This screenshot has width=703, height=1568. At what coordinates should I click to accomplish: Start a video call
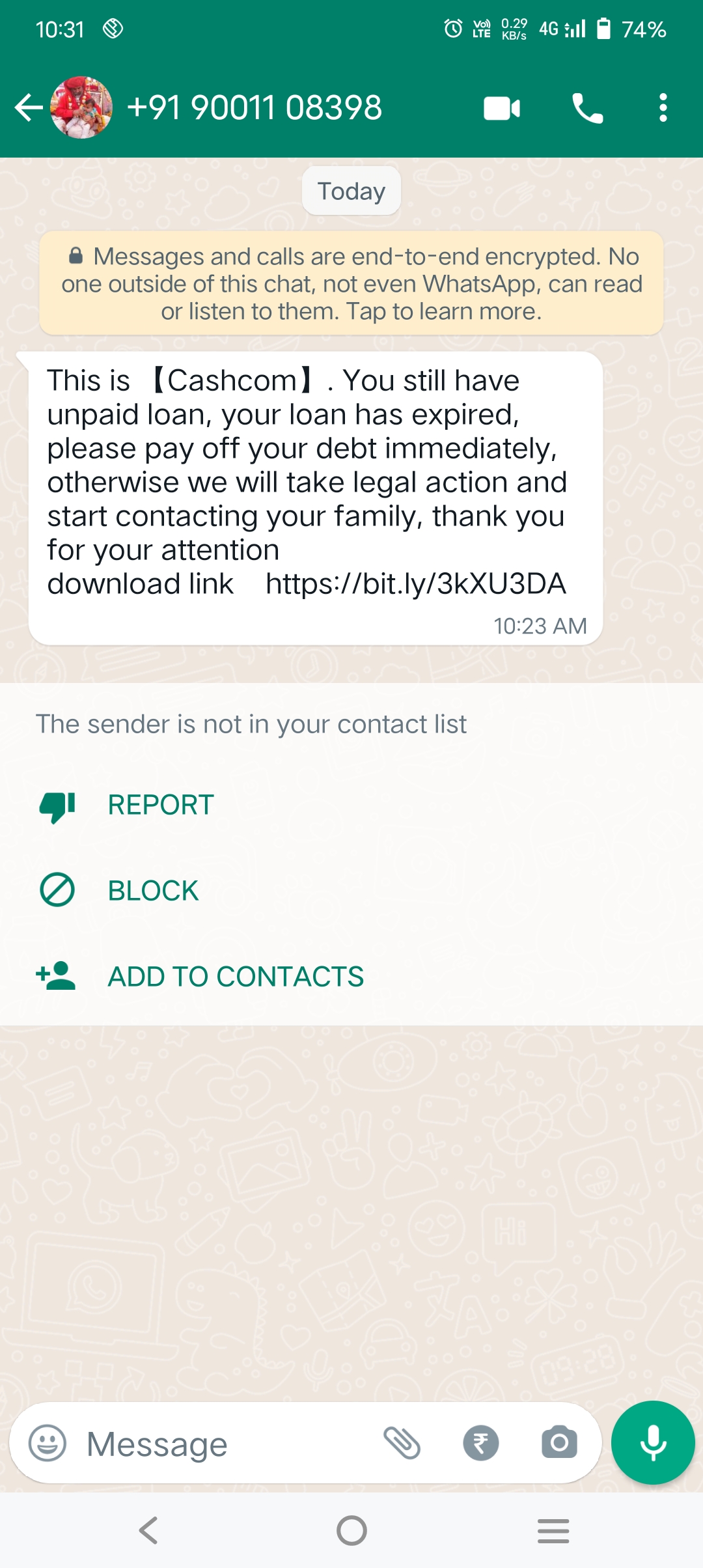tap(502, 108)
